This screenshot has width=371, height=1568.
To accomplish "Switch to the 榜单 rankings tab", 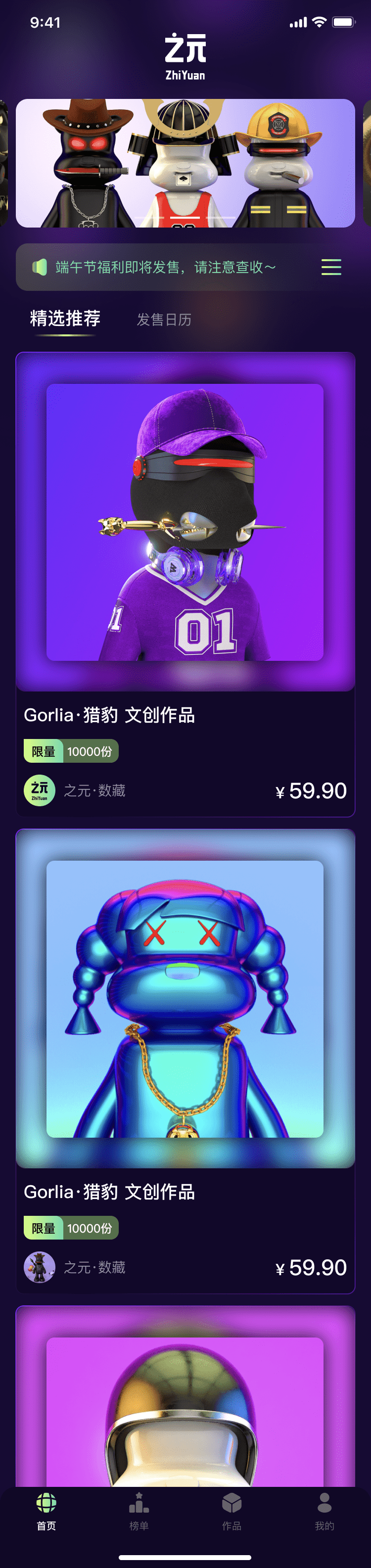I will point(139,1512).
